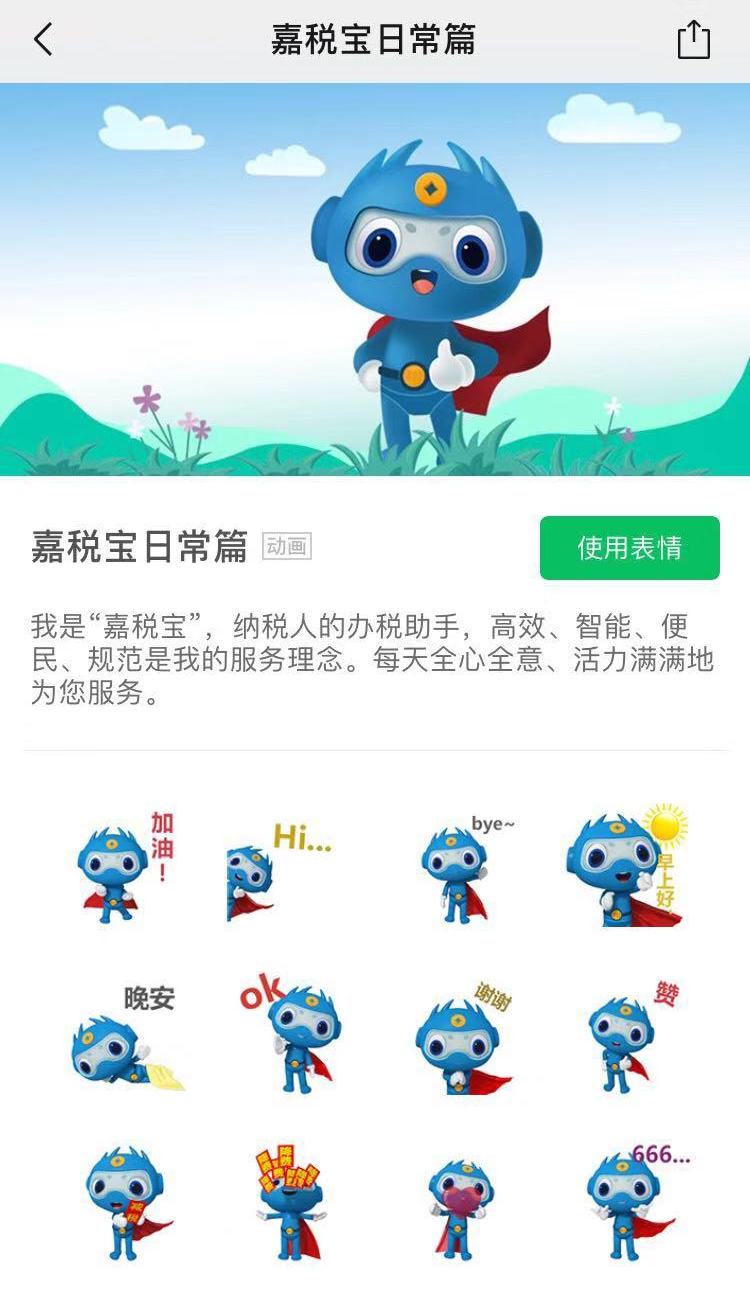The image size is (750, 1289).
Task: Tap the green 使用表情 button
Action: point(629,548)
